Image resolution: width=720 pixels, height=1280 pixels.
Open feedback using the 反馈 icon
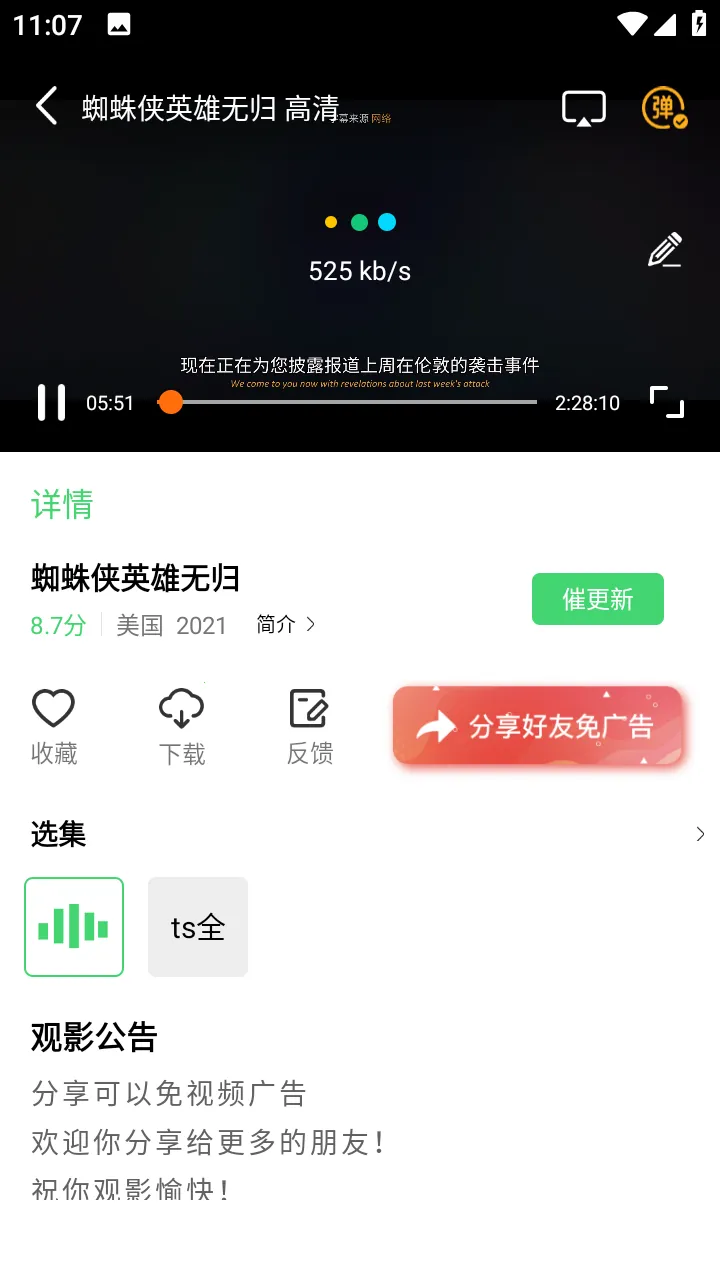[310, 707]
